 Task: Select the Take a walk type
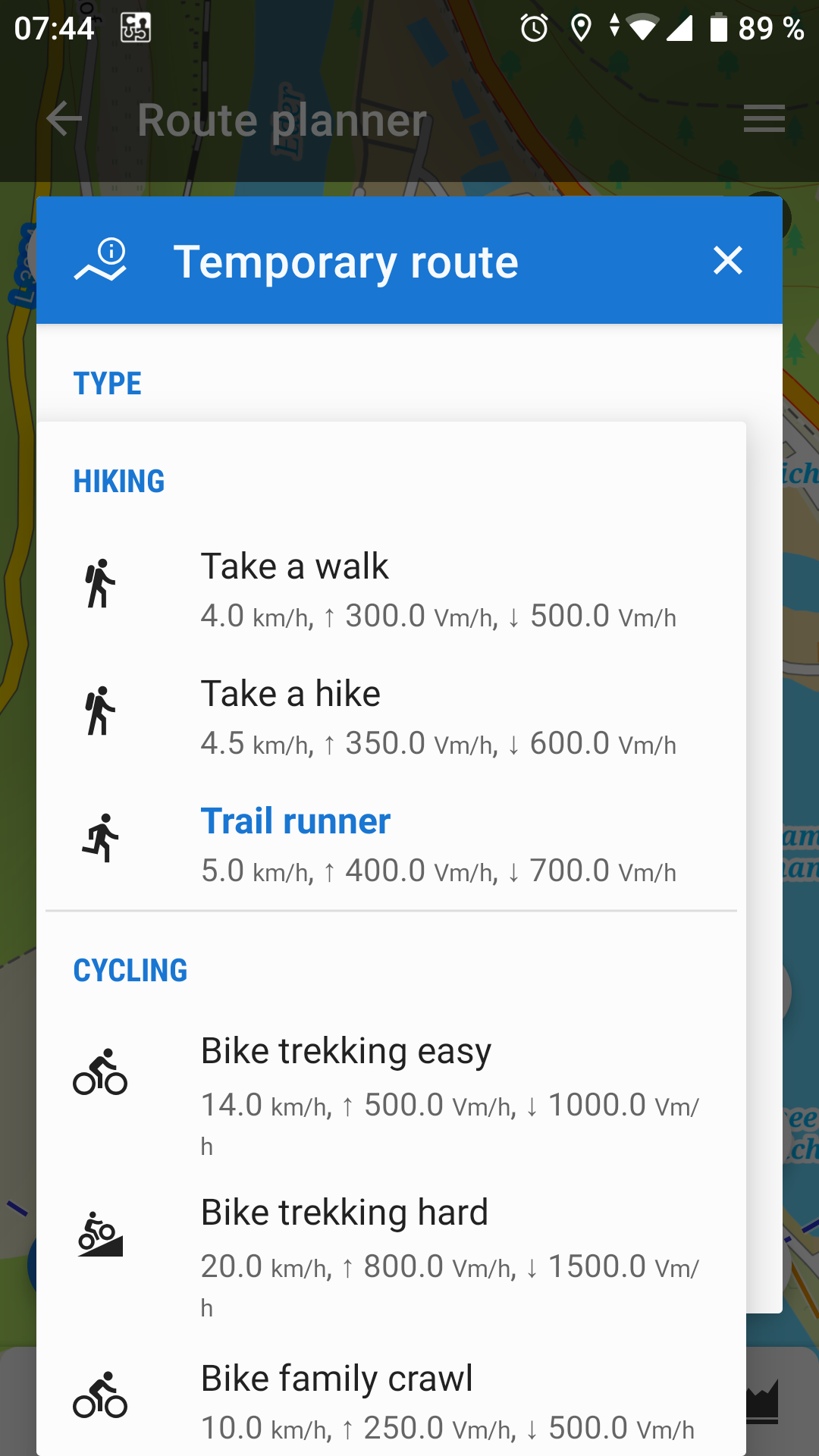(391, 589)
